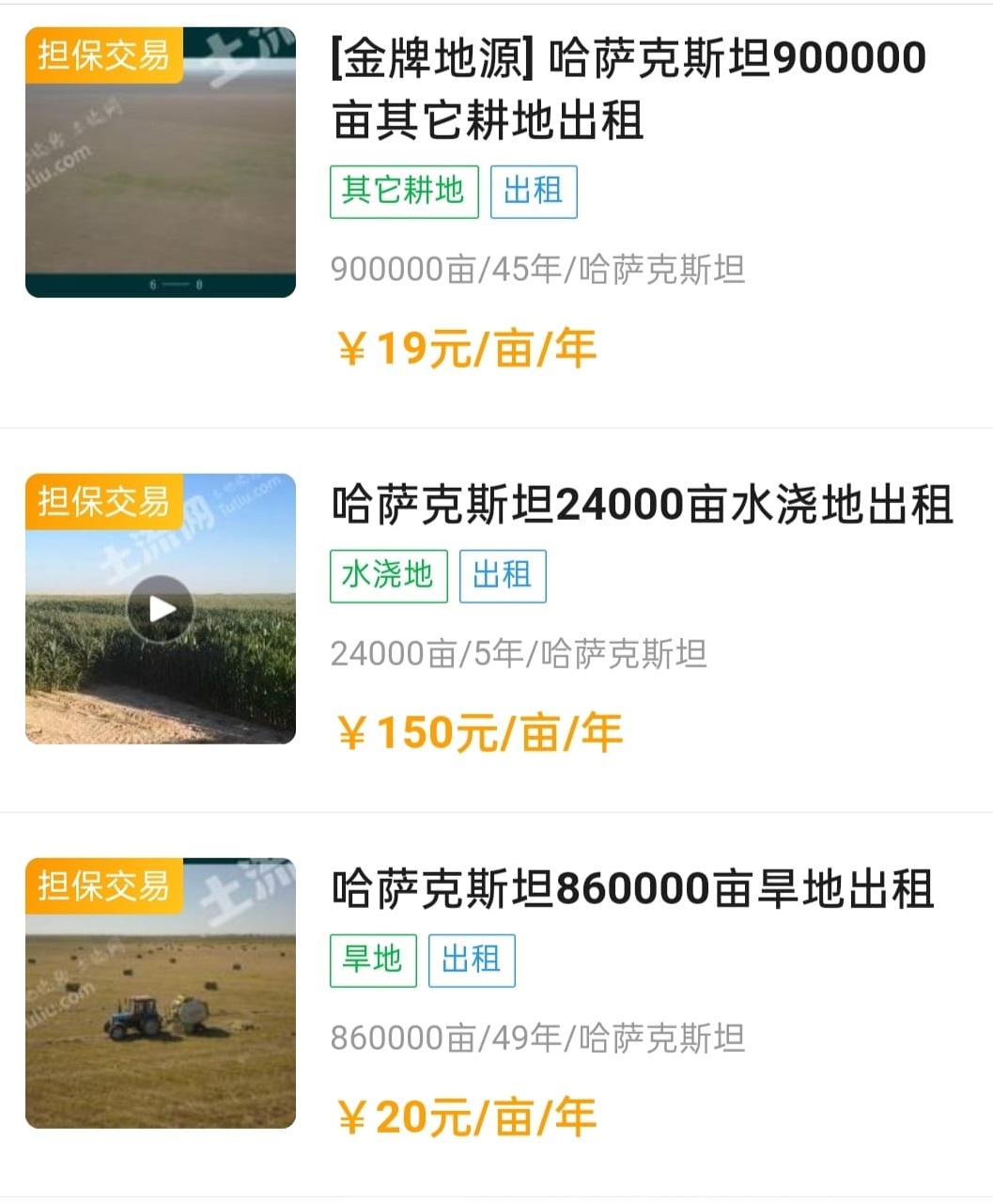
Task: Play the video on the 水浇地 listing
Action: pos(161,609)
